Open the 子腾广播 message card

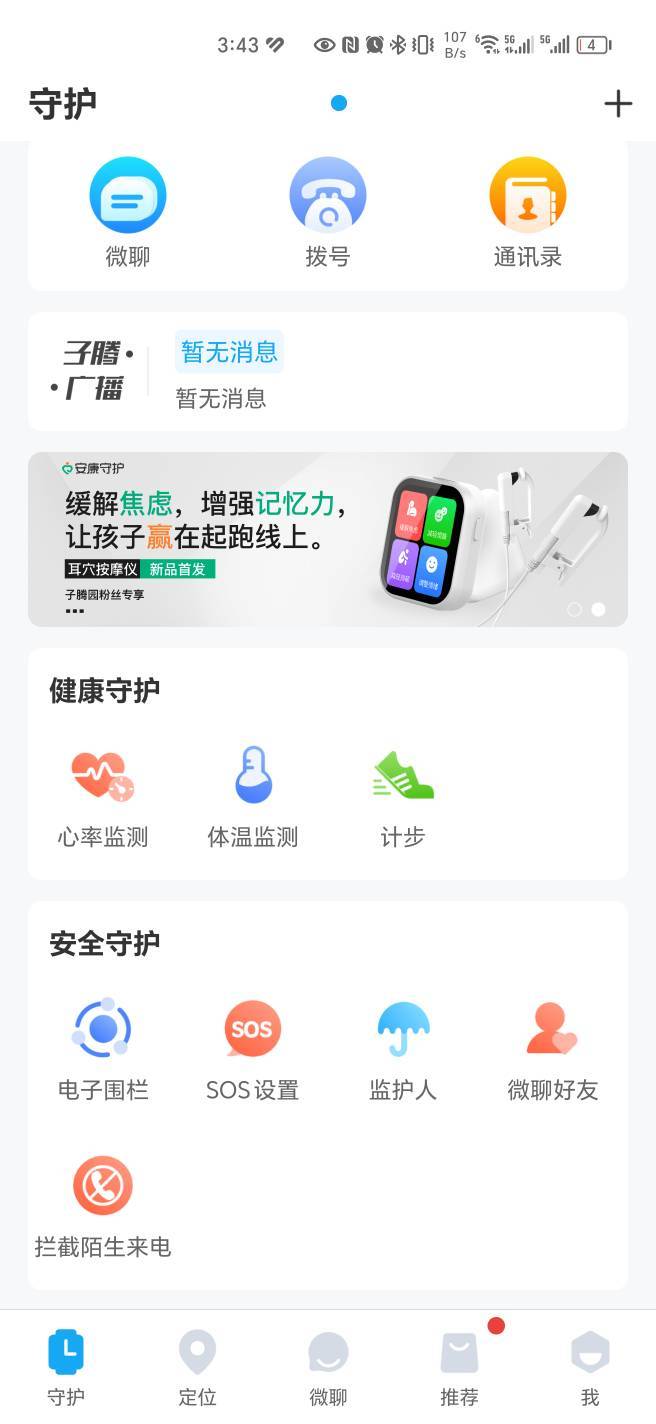tap(328, 371)
